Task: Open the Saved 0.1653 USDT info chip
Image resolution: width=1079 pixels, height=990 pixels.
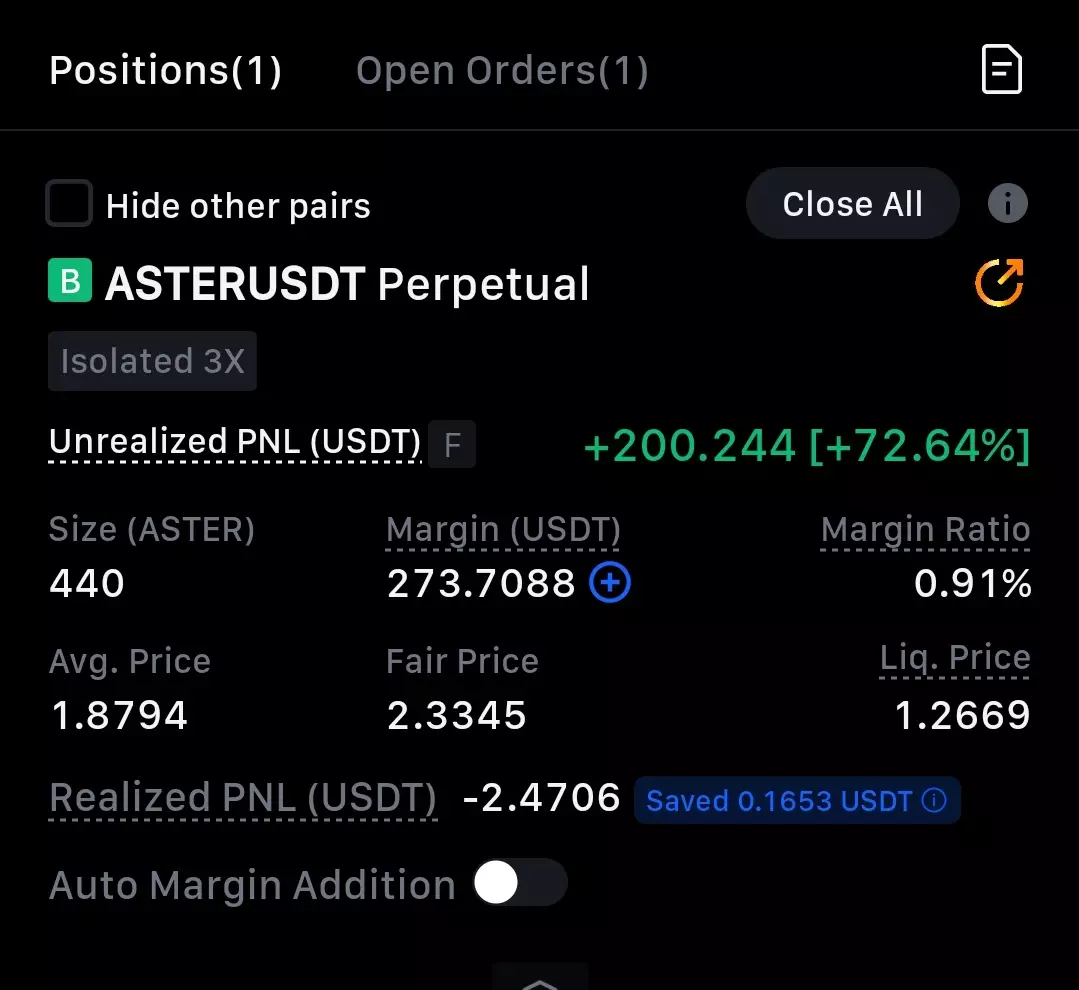Action: coord(796,801)
